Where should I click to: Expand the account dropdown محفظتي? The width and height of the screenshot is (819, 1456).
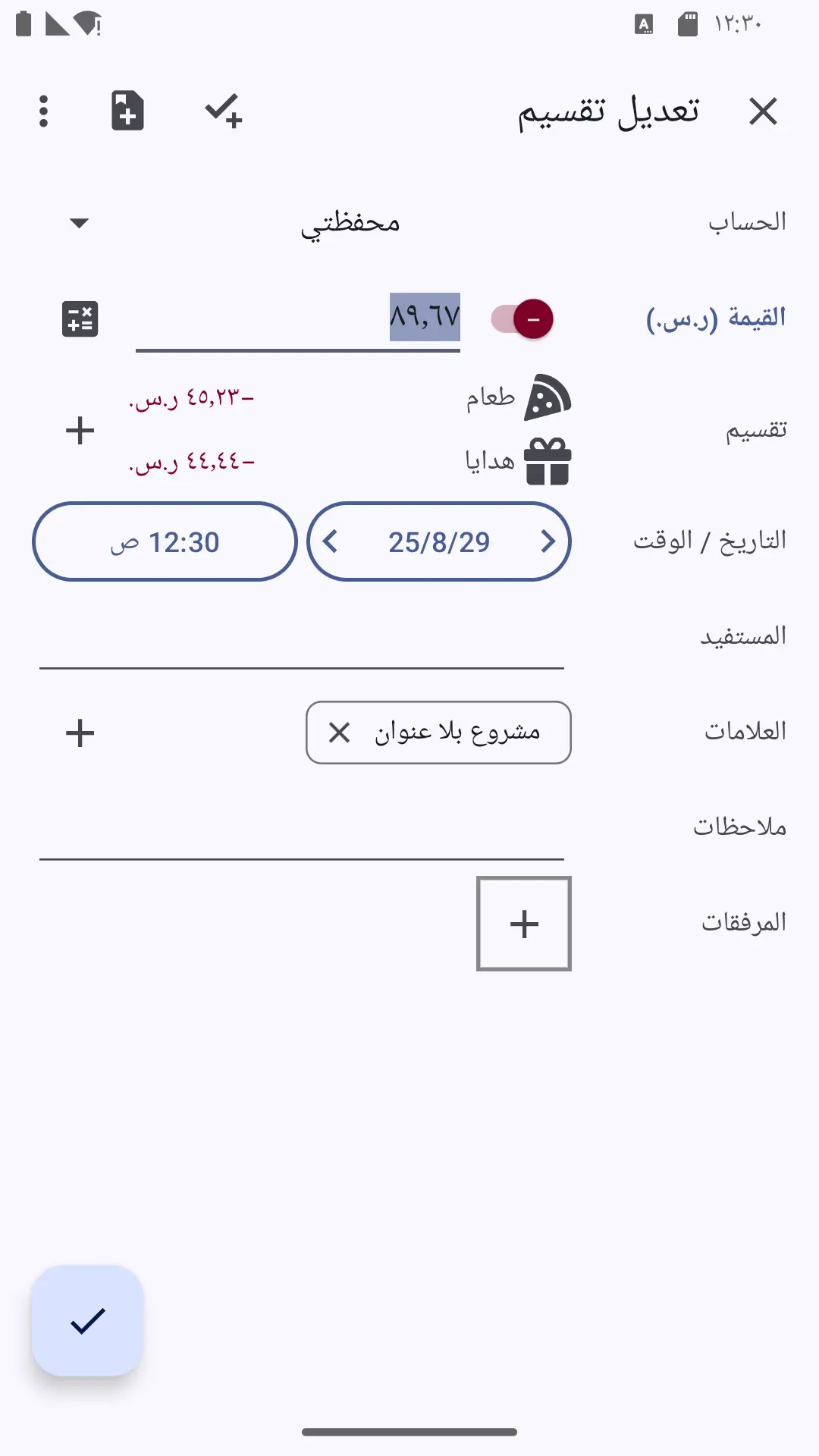pyautogui.click(x=302, y=223)
